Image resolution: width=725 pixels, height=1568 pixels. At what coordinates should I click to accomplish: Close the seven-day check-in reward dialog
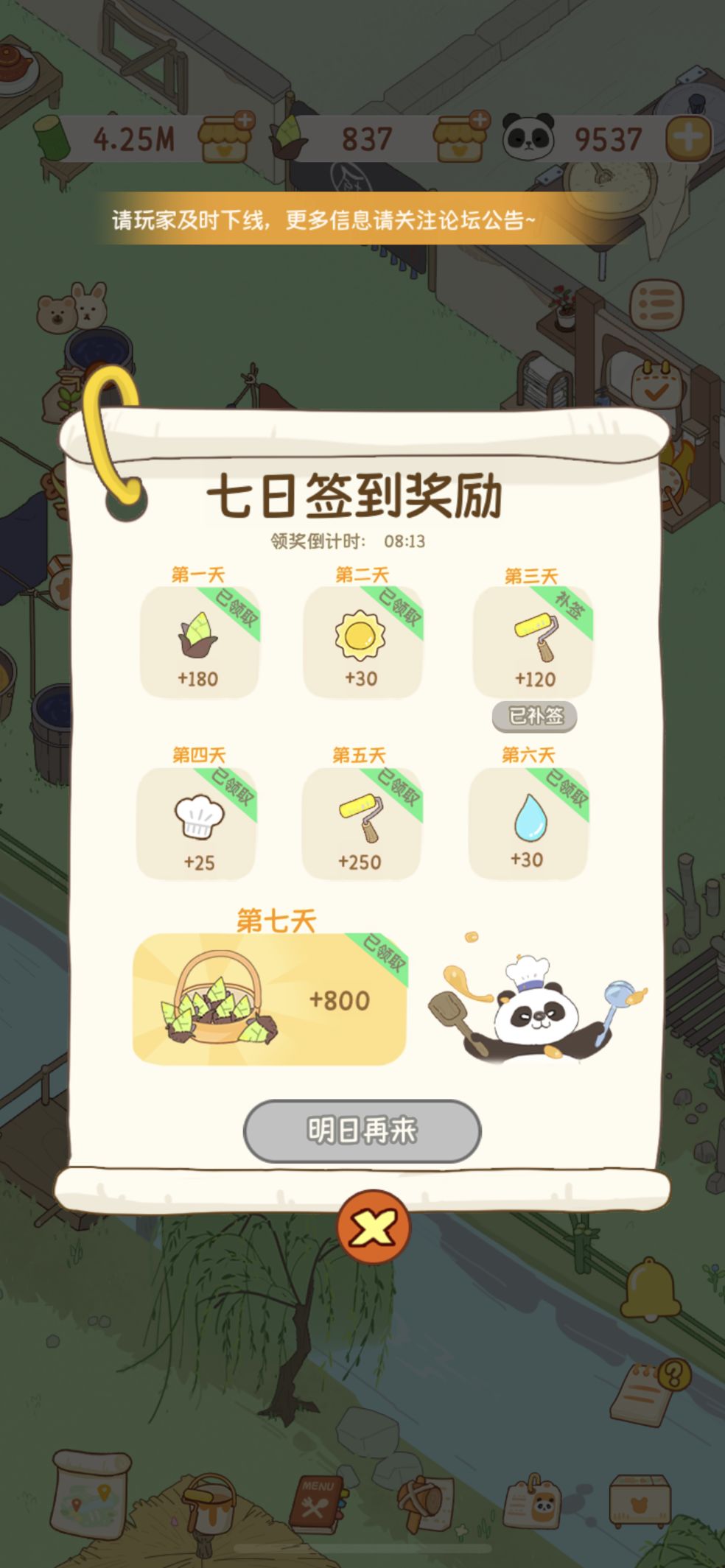[373, 1226]
